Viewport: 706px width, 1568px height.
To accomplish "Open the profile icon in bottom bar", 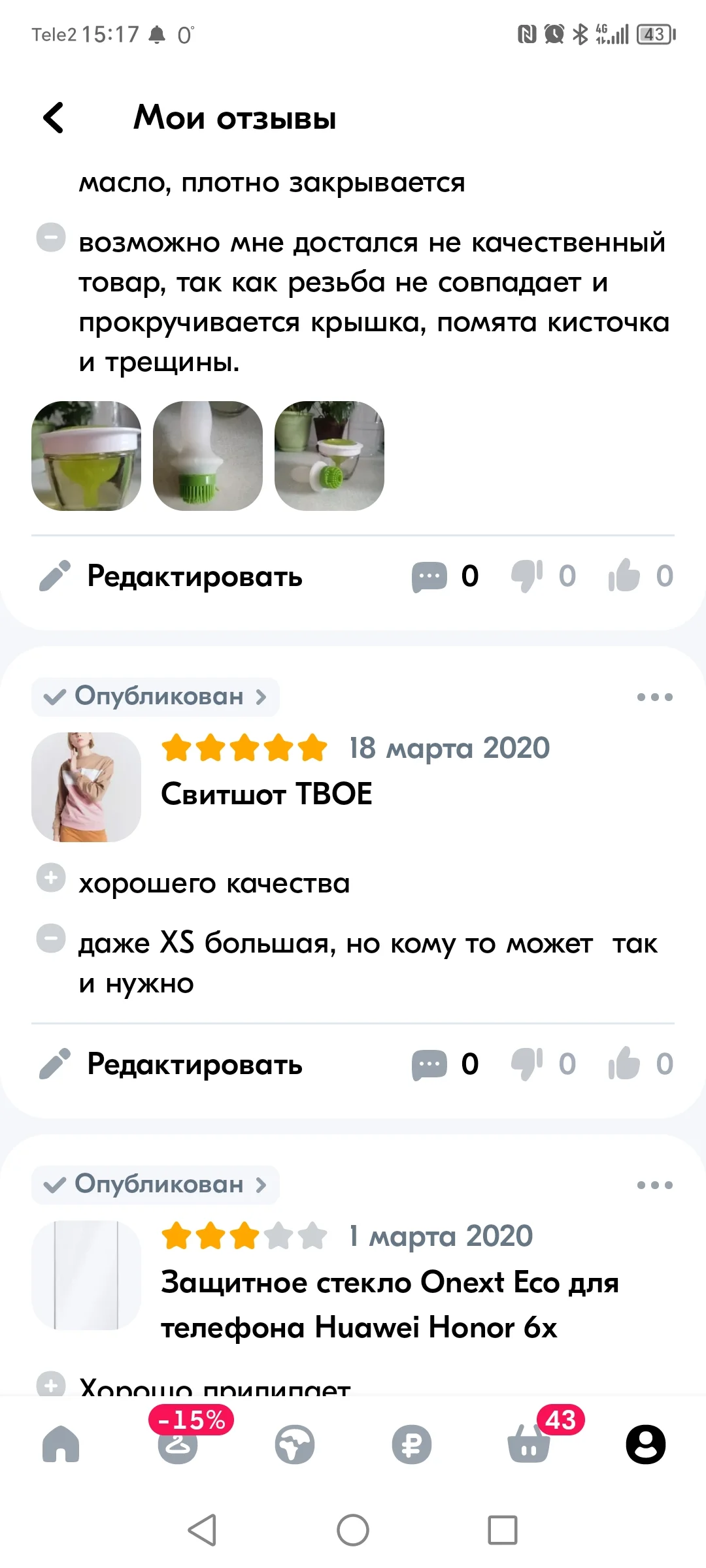I will tap(646, 1445).
